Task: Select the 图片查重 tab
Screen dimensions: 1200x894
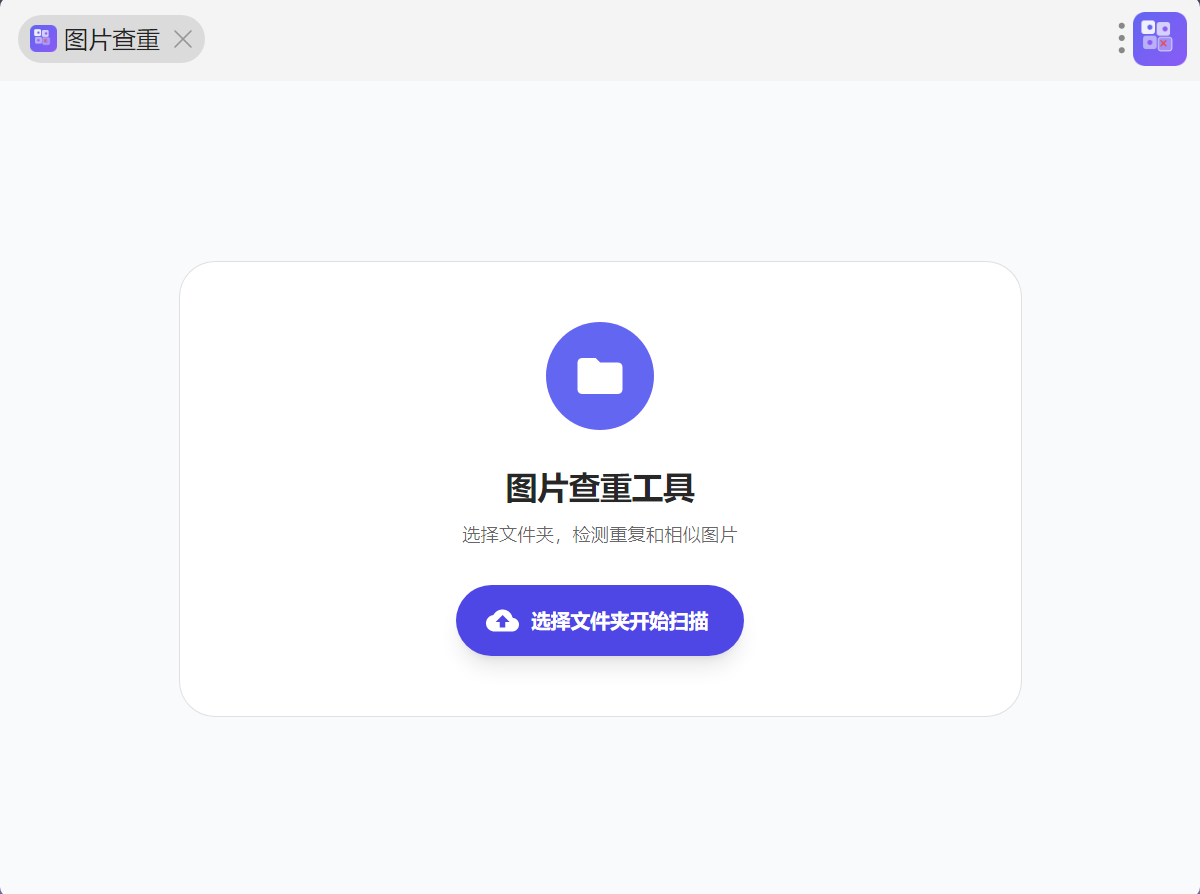Action: coord(110,39)
